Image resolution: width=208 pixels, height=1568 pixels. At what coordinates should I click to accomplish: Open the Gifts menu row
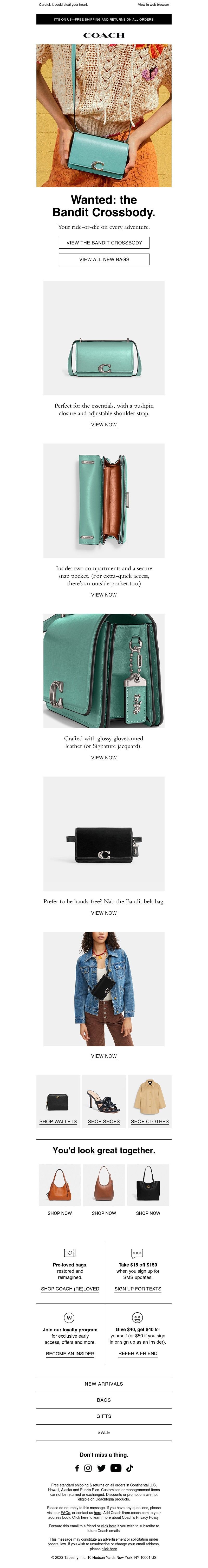tap(104, 1416)
